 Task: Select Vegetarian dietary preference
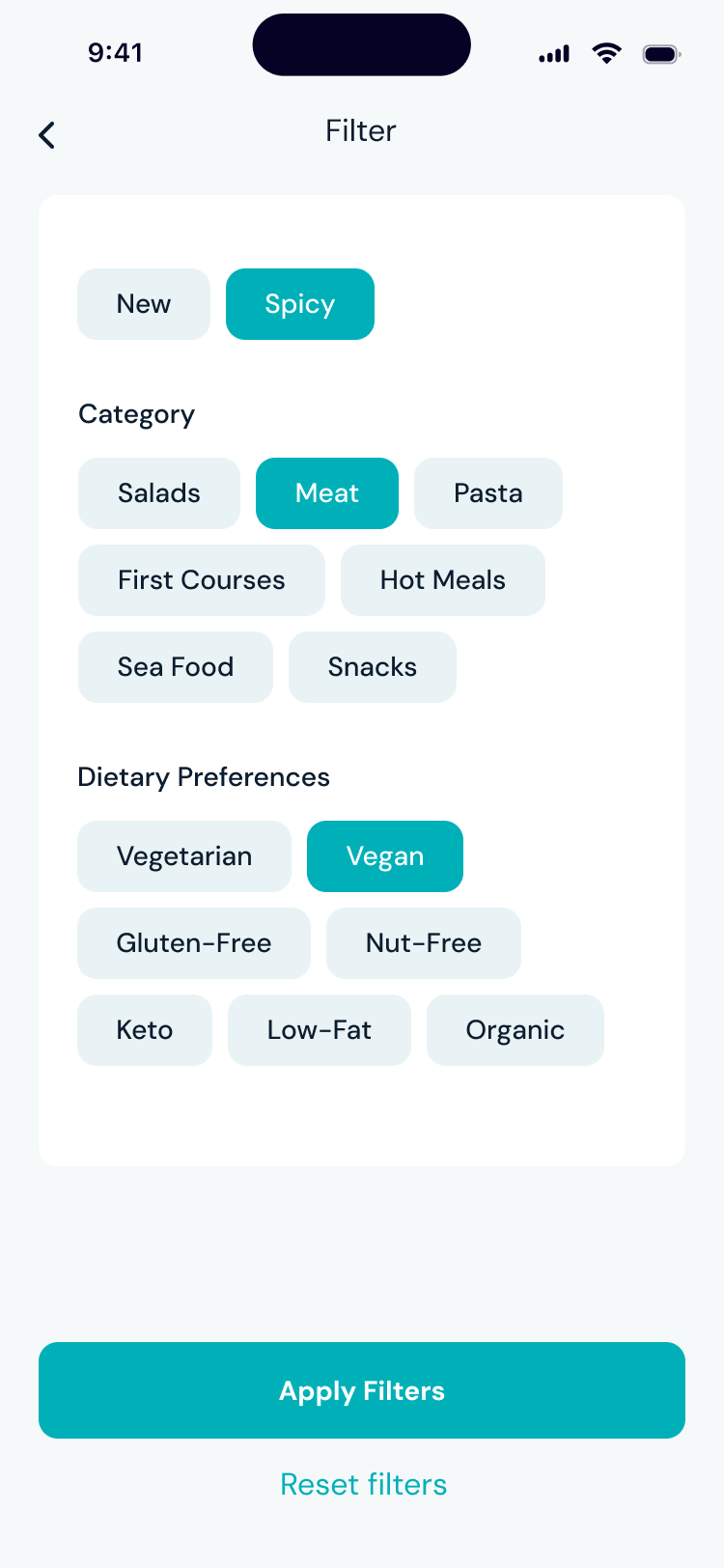coord(184,856)
